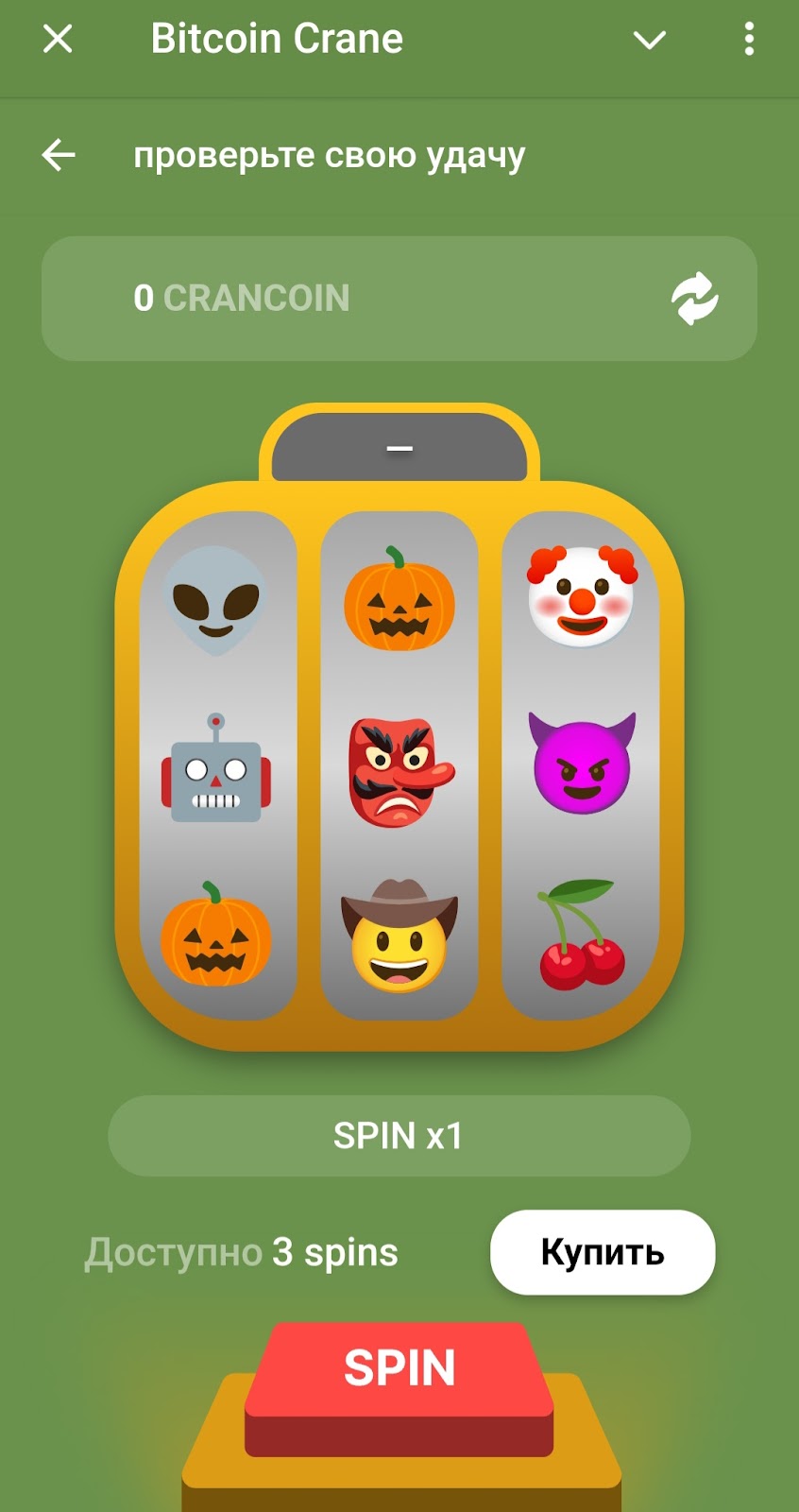
Task: Open the three-dot overflow menu
Action: pos(748,39)
